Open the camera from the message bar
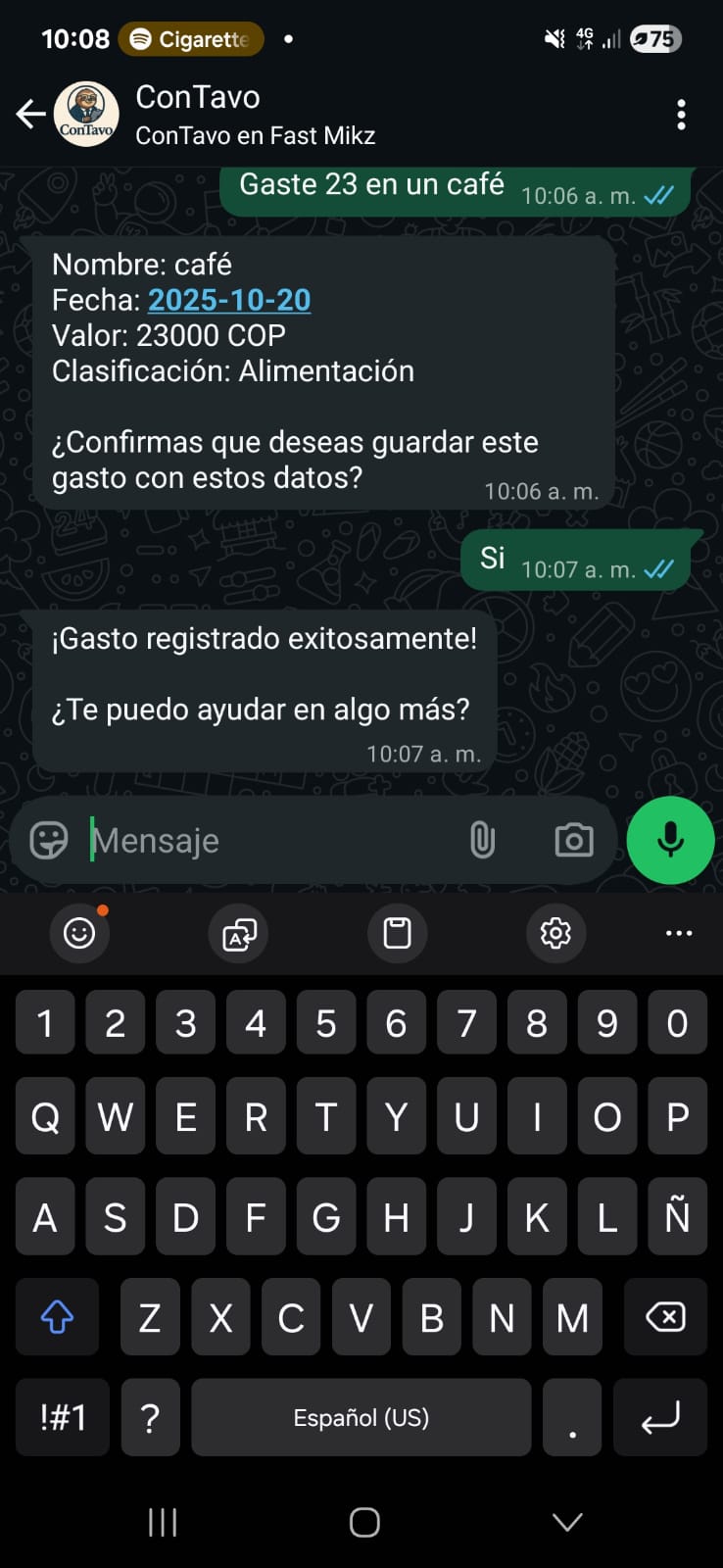723x1568 pixels. tap(574, 840)
